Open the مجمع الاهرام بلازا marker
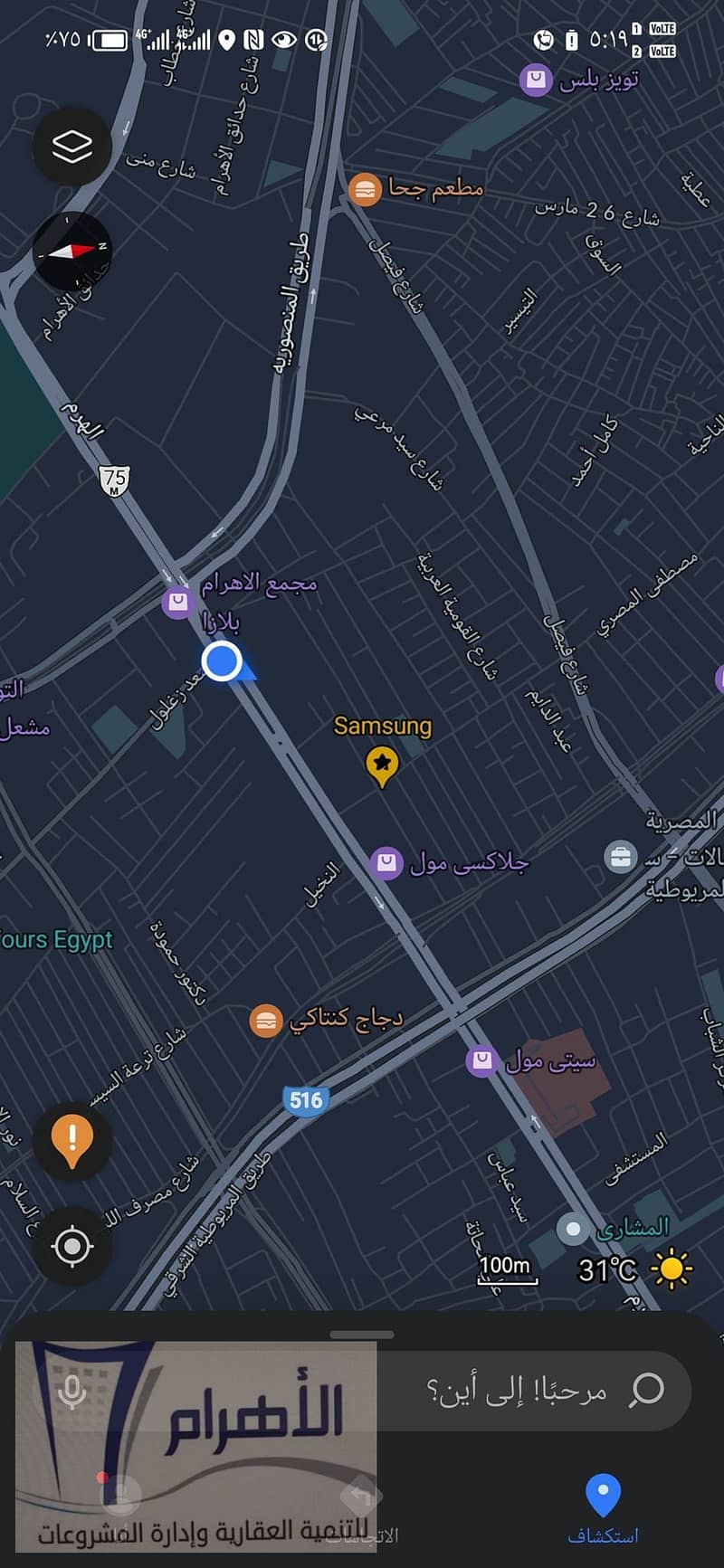This screenshot has width=724, height=1568. [177, 602]
